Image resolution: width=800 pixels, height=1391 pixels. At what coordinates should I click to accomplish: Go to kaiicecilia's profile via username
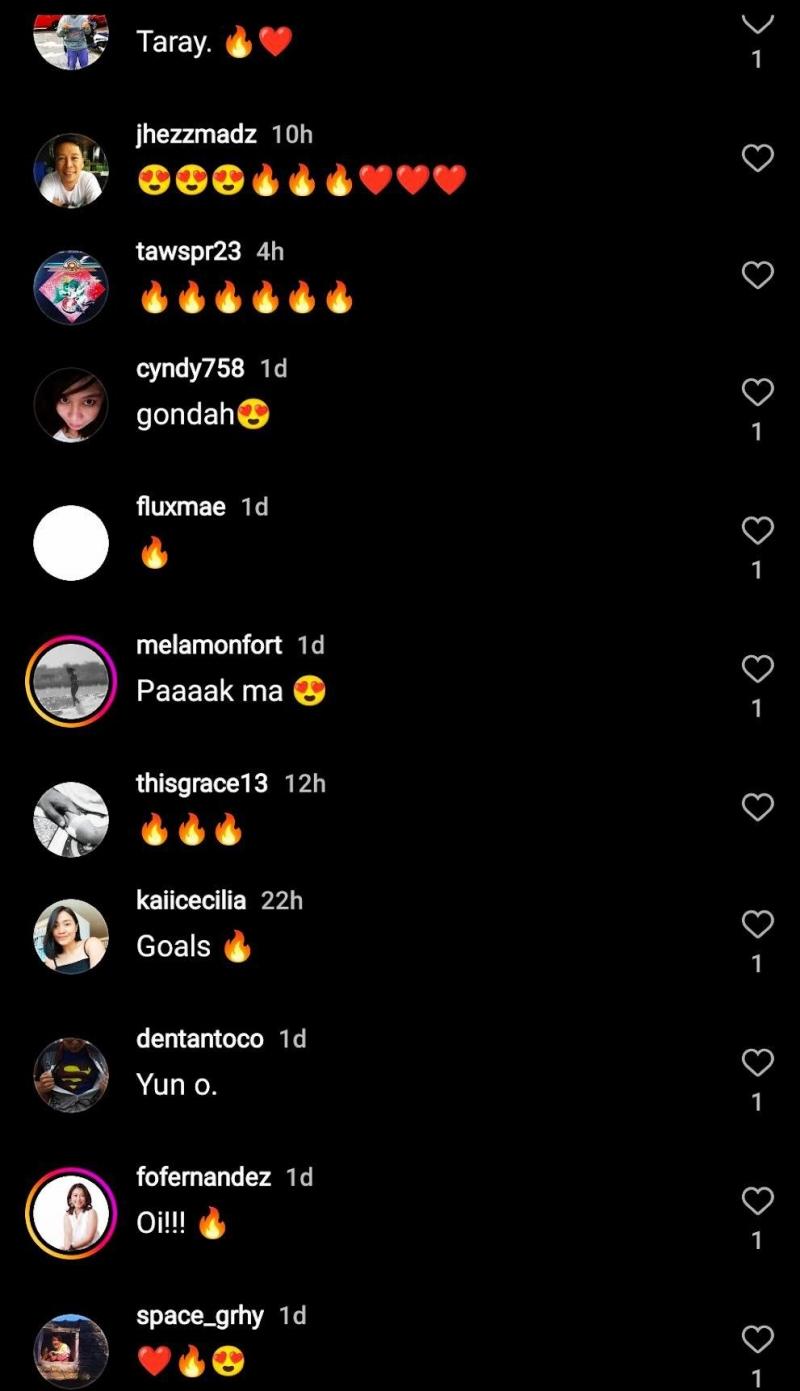click(191, 900)
